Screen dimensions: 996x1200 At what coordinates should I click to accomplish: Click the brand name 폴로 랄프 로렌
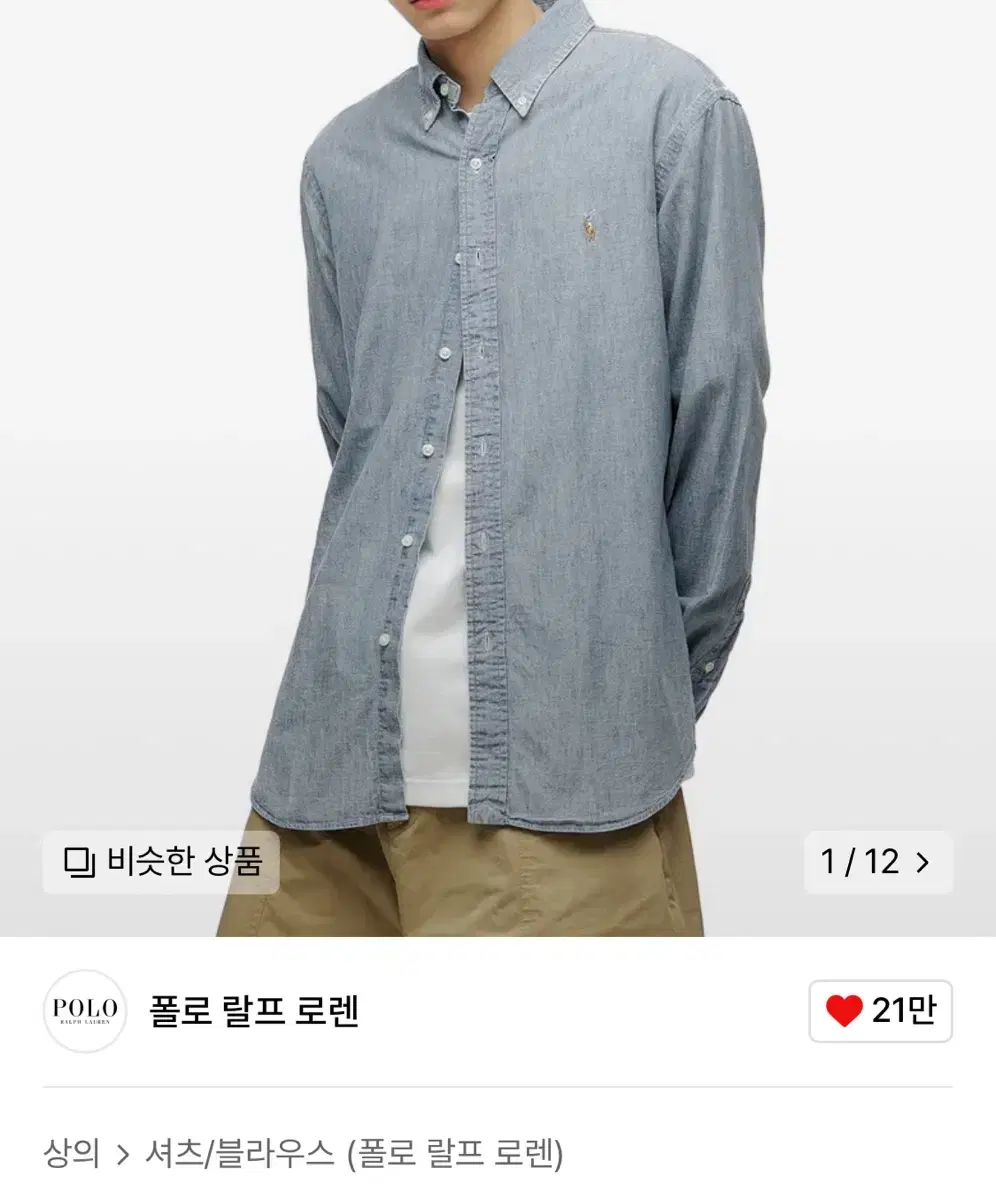click(x=257, y=1013)
